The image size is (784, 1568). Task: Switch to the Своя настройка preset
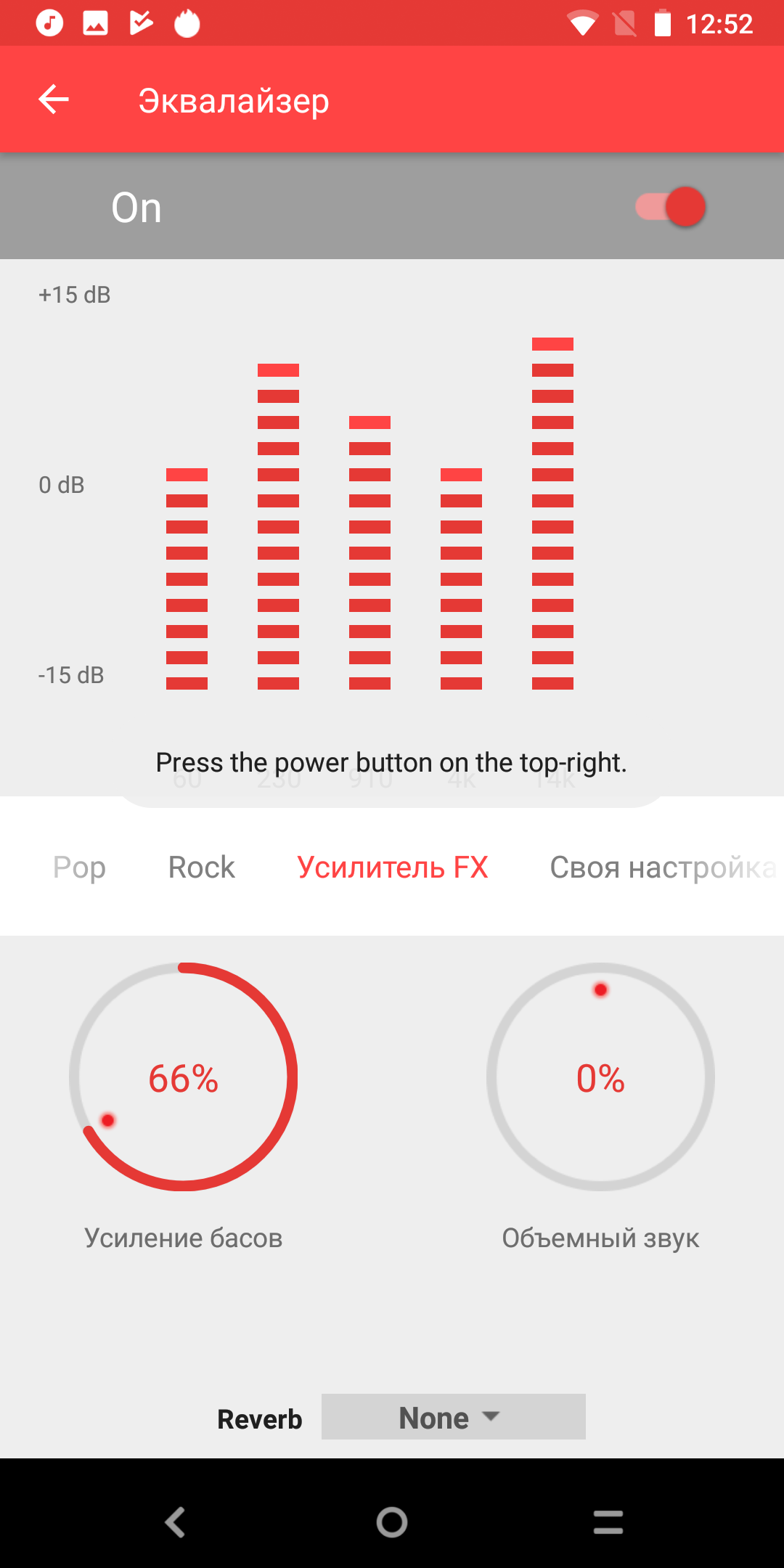(662, 867)
